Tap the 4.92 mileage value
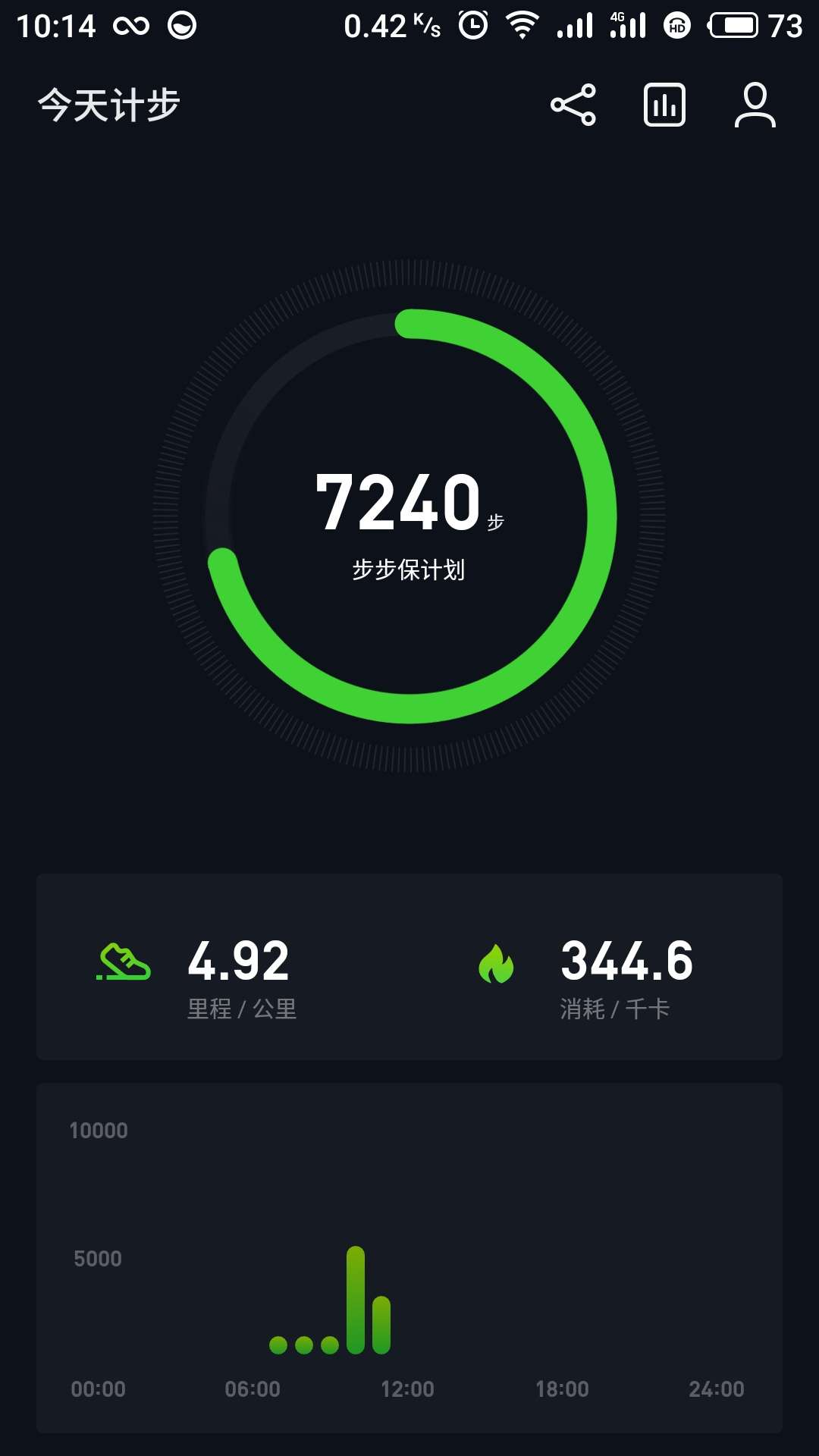Image resolution: width=819 pixels, height=1456 pixels. click(x=239, y=958)
